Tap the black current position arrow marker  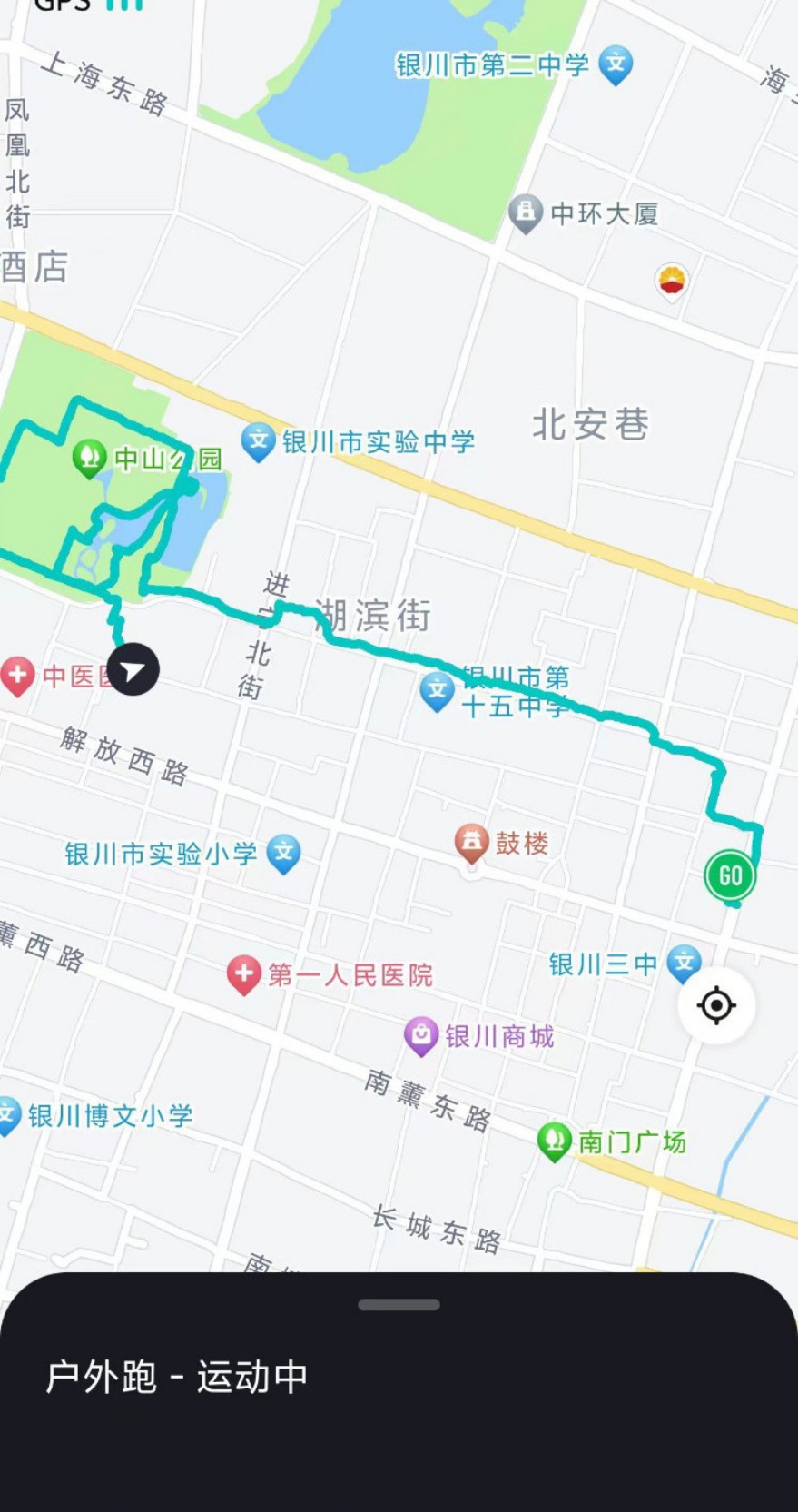coord(133,670)
